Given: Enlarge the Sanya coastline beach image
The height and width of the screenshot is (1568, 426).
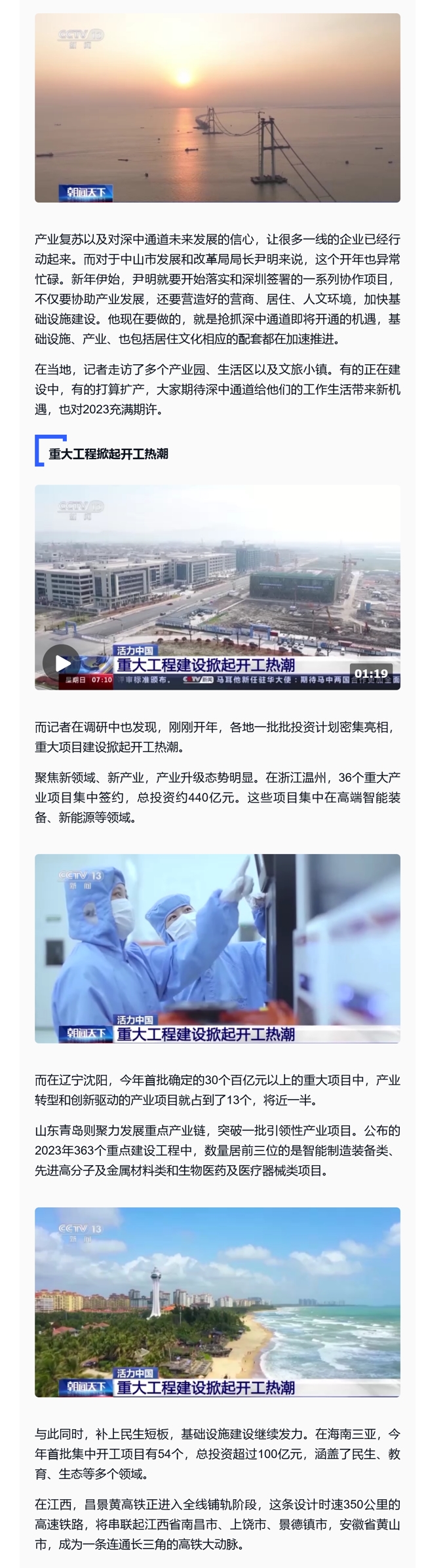Looking at the screenshot, I should [x=217, y=1301].
